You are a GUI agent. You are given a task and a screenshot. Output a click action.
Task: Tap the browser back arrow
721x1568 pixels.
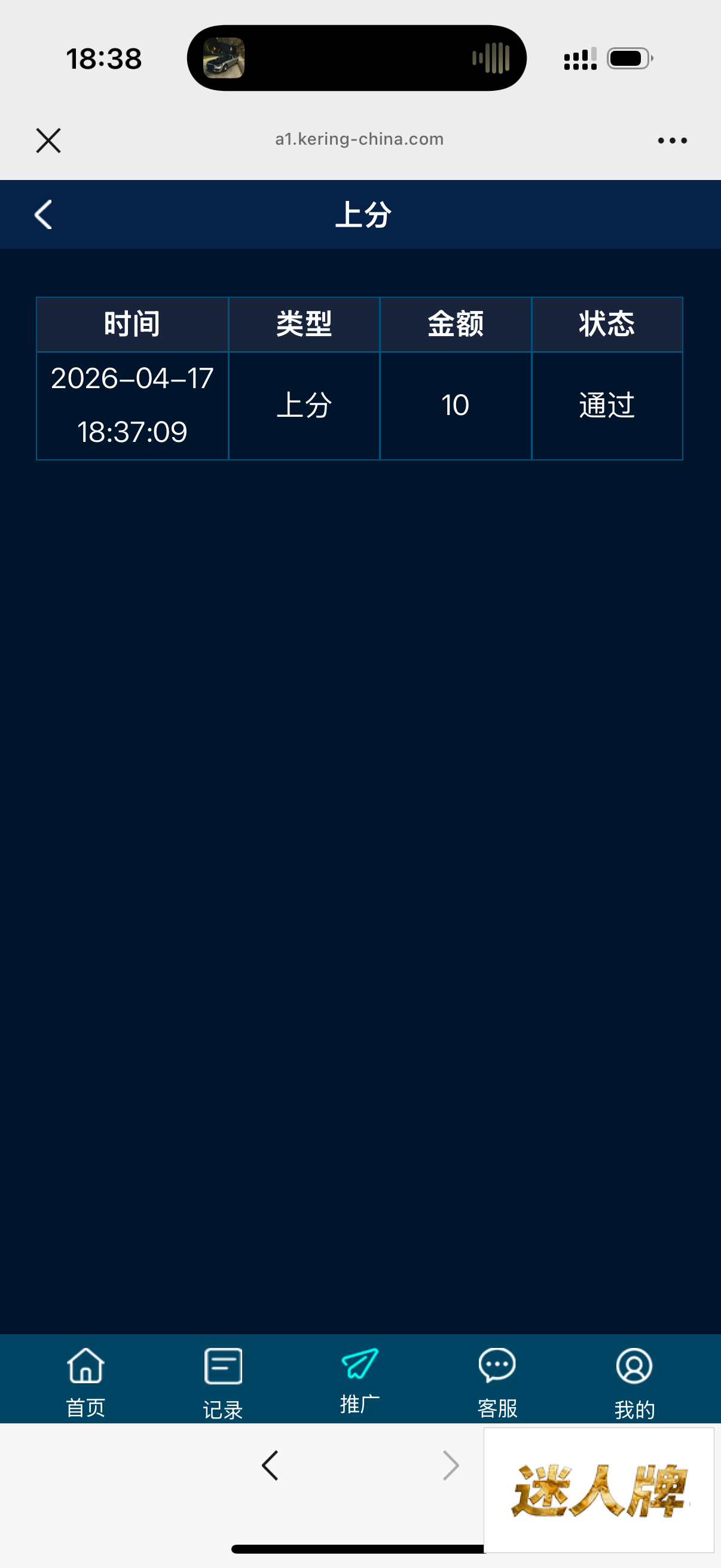[270, 1465]
